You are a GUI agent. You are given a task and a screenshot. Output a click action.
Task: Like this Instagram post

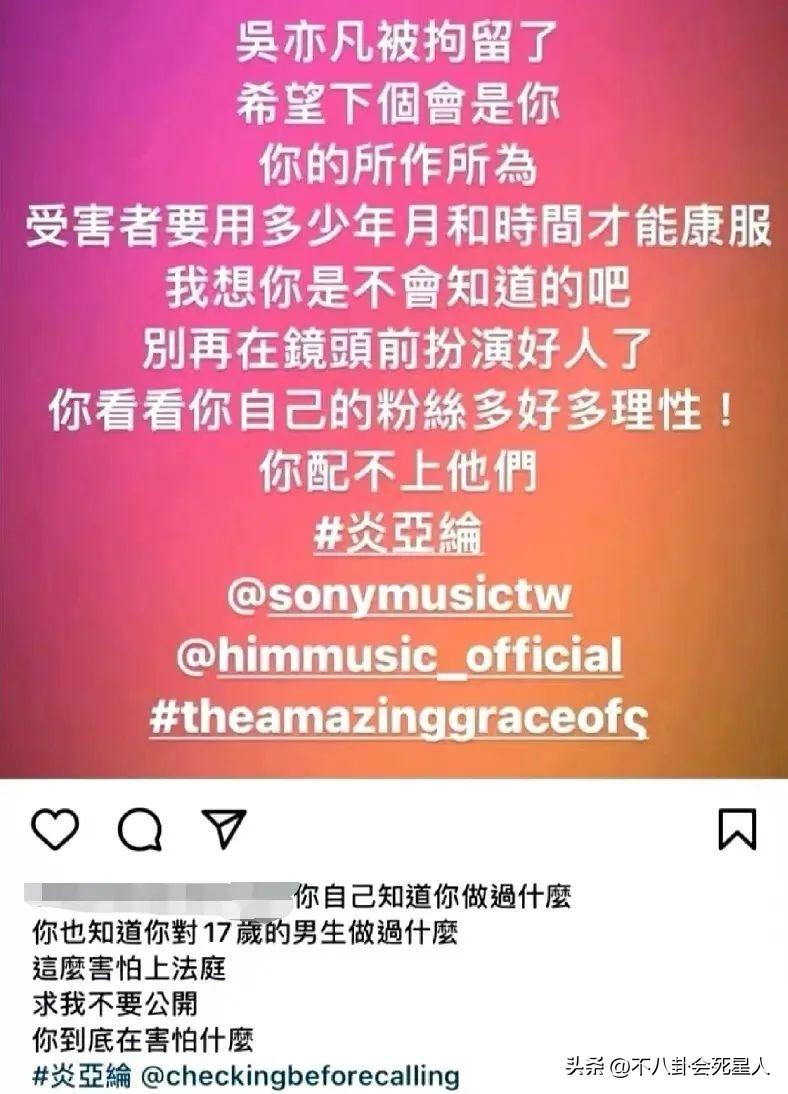click(56, 829)
